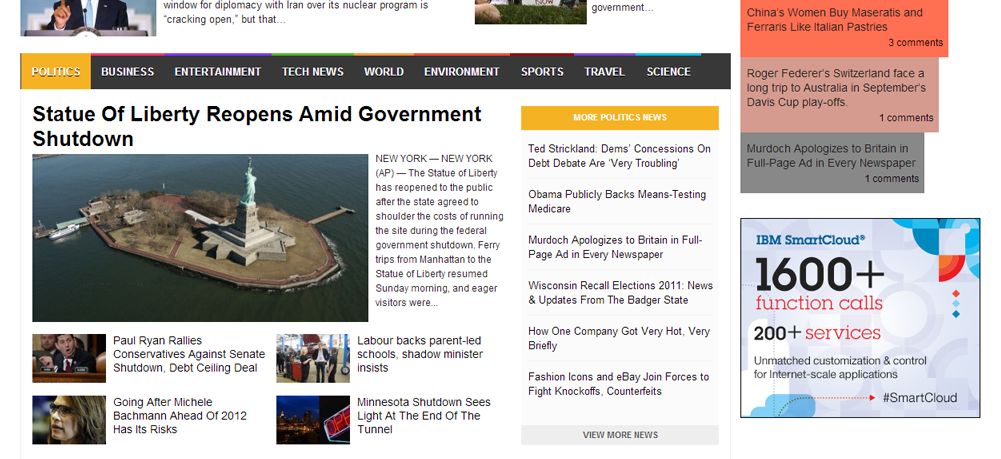Go to the World section
The width and height of the screenshot is (1001, 459).
point(384,72)
